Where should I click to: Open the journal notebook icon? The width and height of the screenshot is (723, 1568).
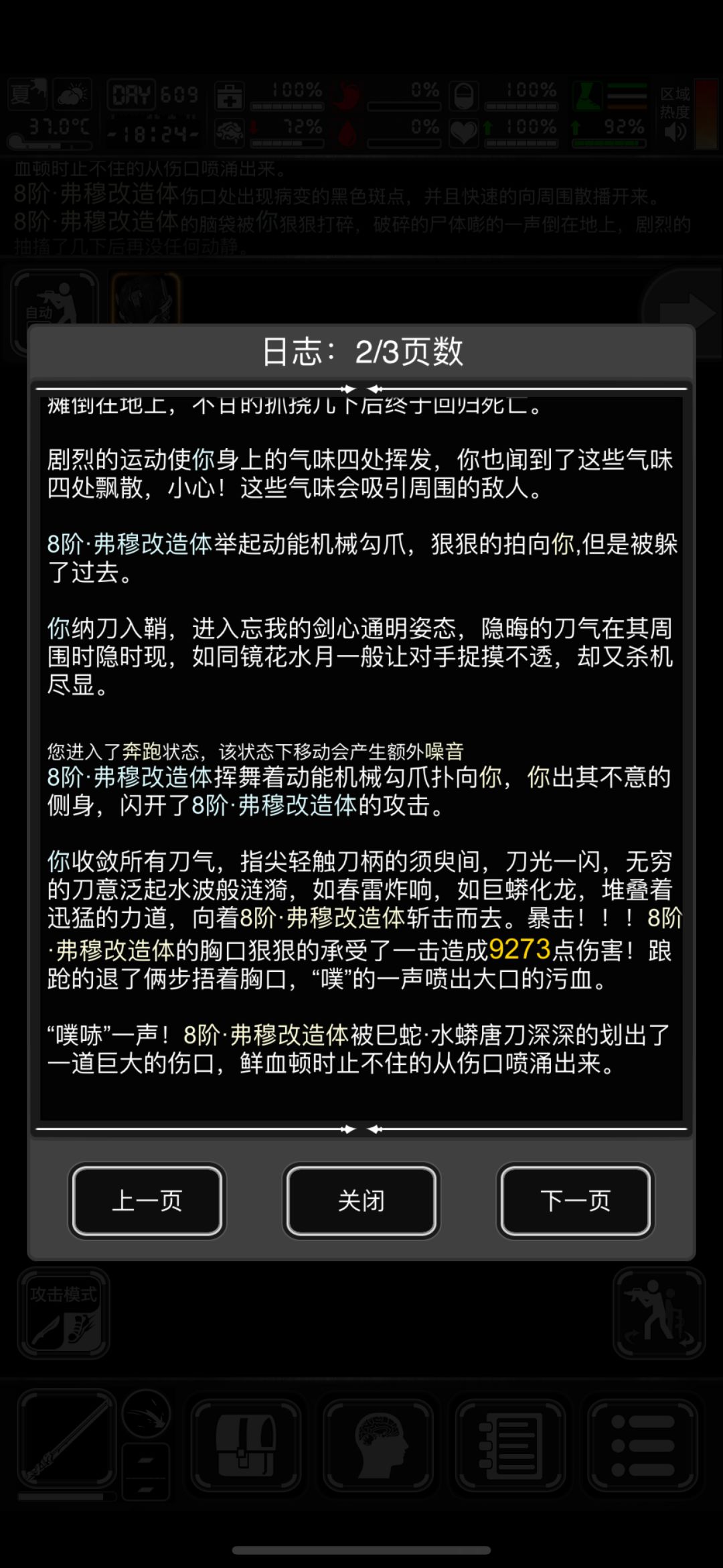[510, 1445]
